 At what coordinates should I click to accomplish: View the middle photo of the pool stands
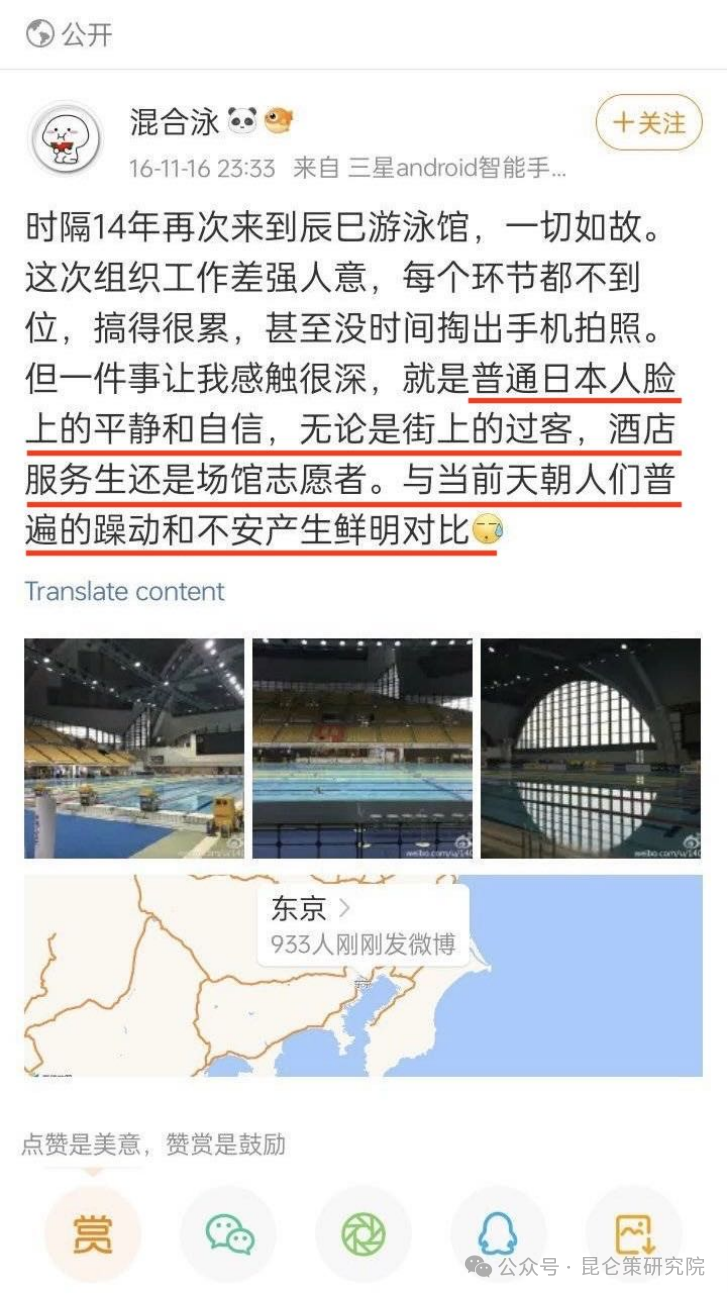coord(362,749)
